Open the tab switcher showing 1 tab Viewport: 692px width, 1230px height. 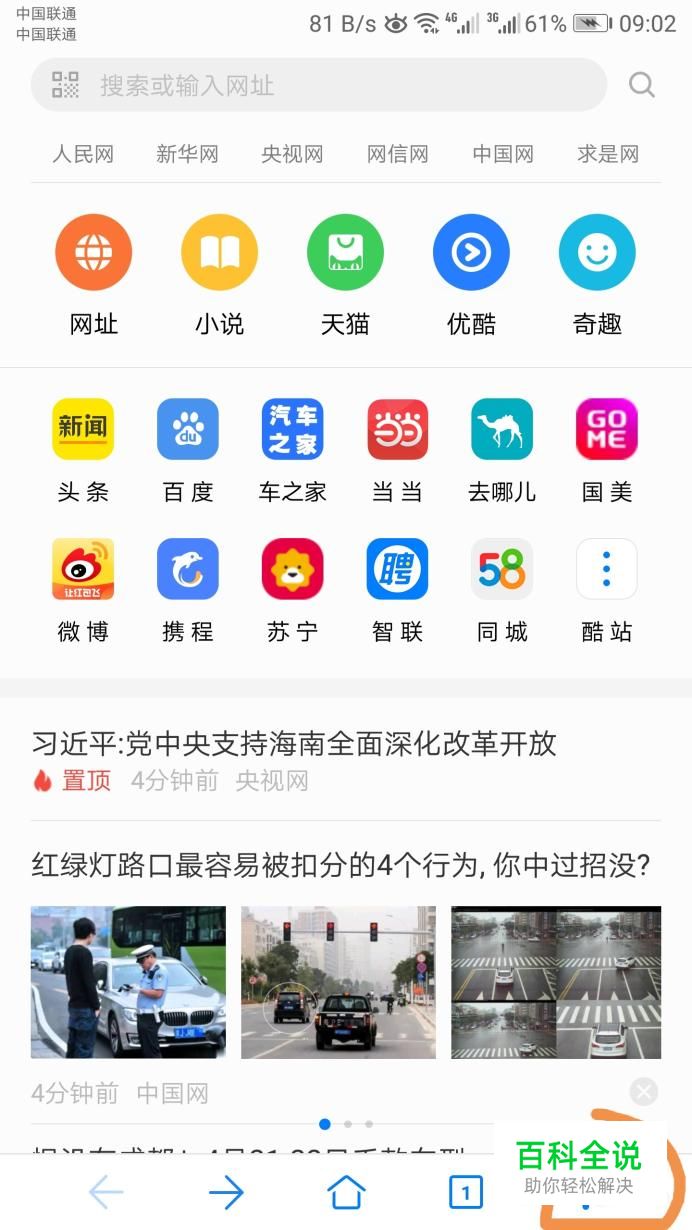pyautogui.click(x=465, y=1192)
